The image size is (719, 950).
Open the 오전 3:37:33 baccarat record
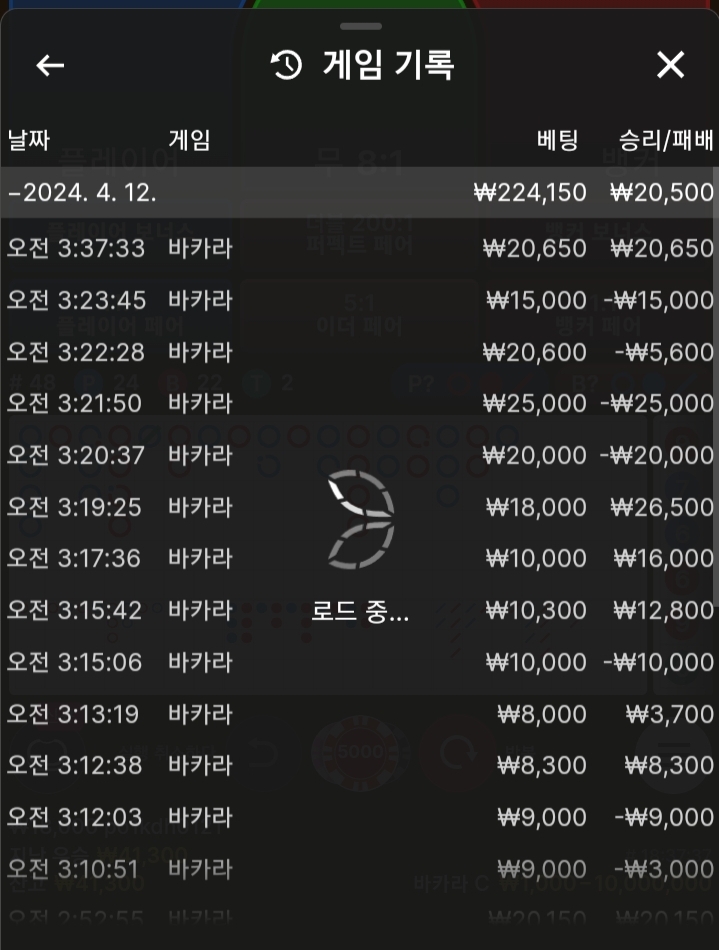coord(359,247)
